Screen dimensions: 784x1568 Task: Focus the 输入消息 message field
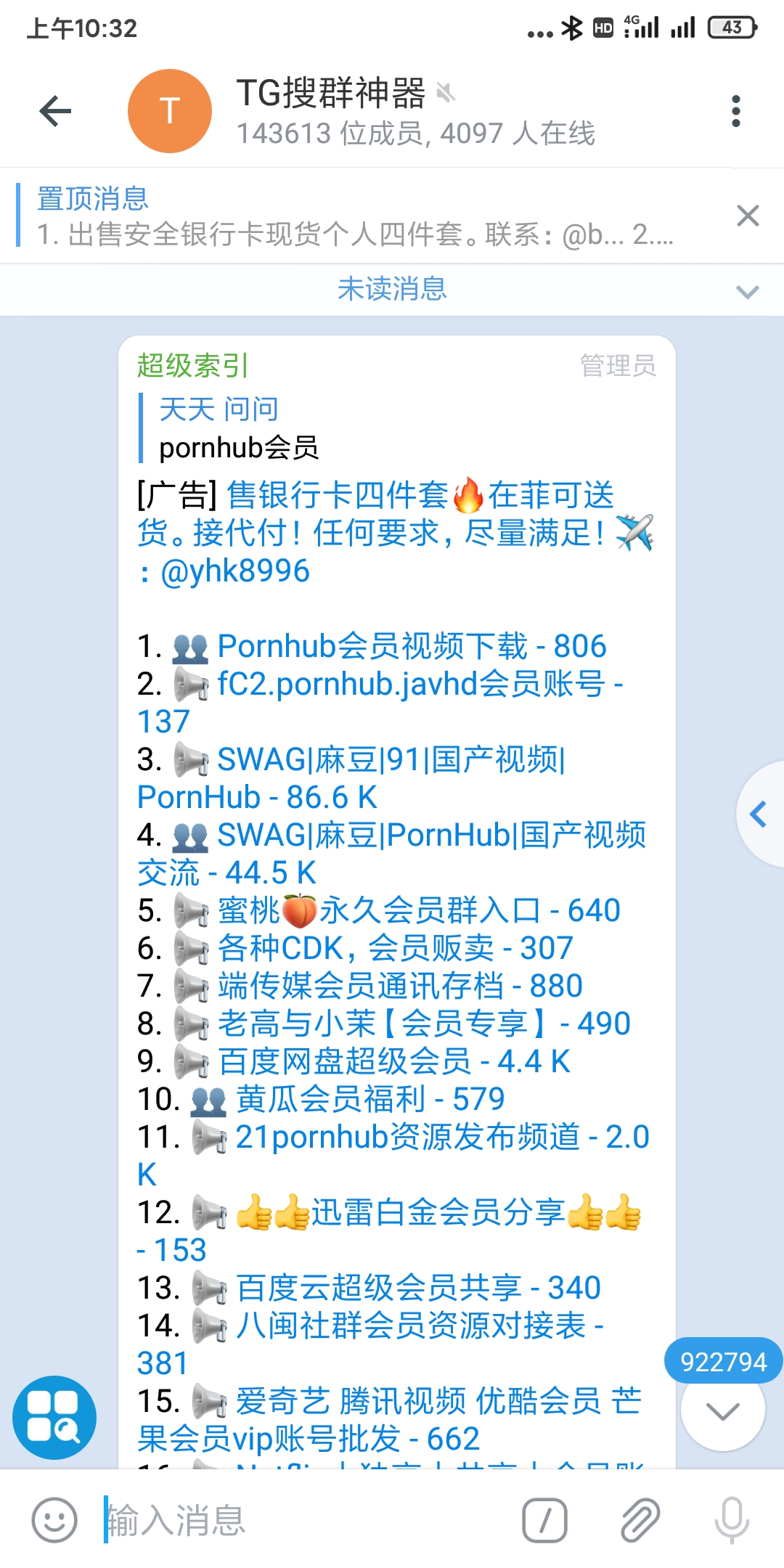(x=305, y=1519)
